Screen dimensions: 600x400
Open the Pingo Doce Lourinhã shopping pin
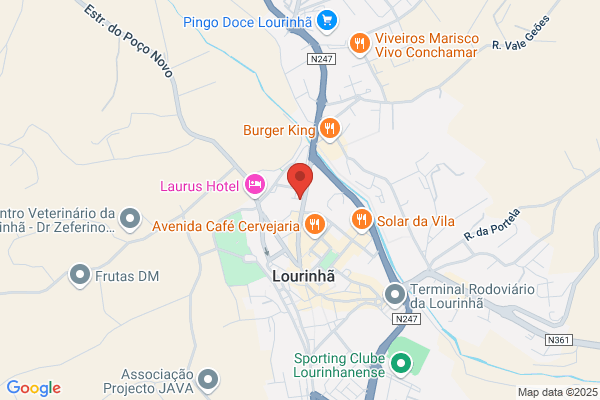(327, 22)
